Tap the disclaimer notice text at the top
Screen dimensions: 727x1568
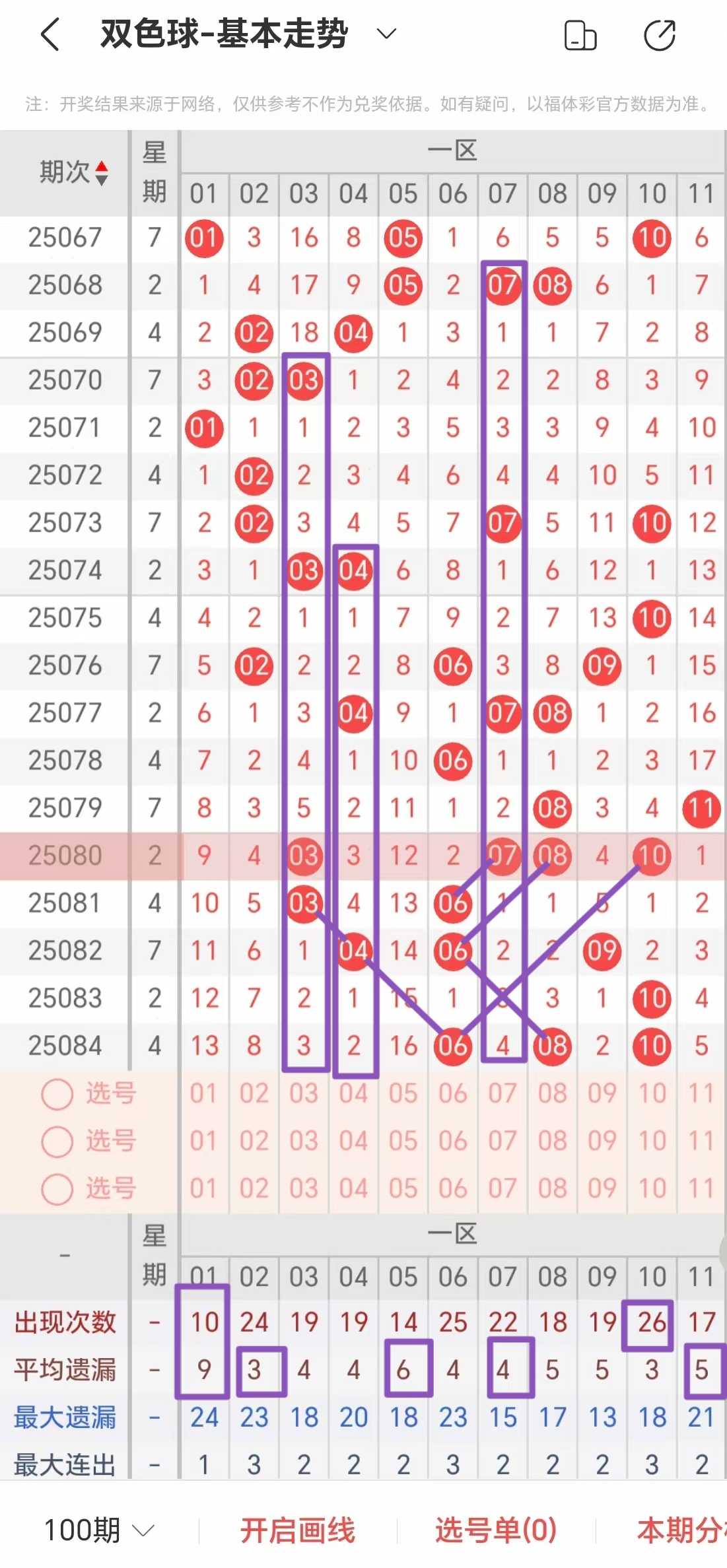click(363, 102)
